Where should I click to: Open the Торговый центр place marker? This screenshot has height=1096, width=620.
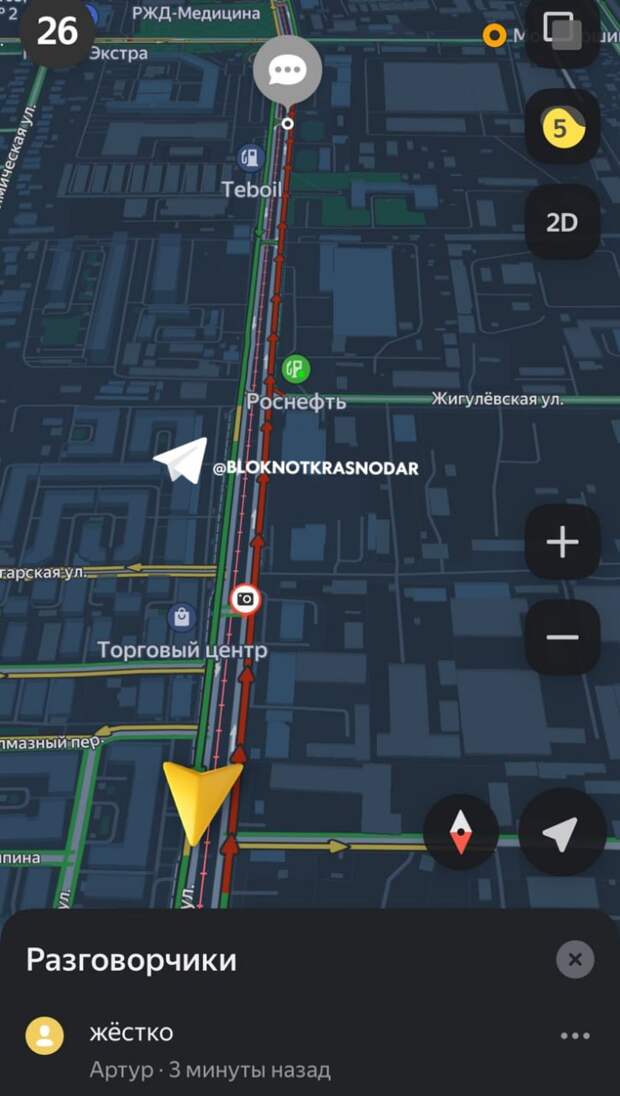pos(182,616)
